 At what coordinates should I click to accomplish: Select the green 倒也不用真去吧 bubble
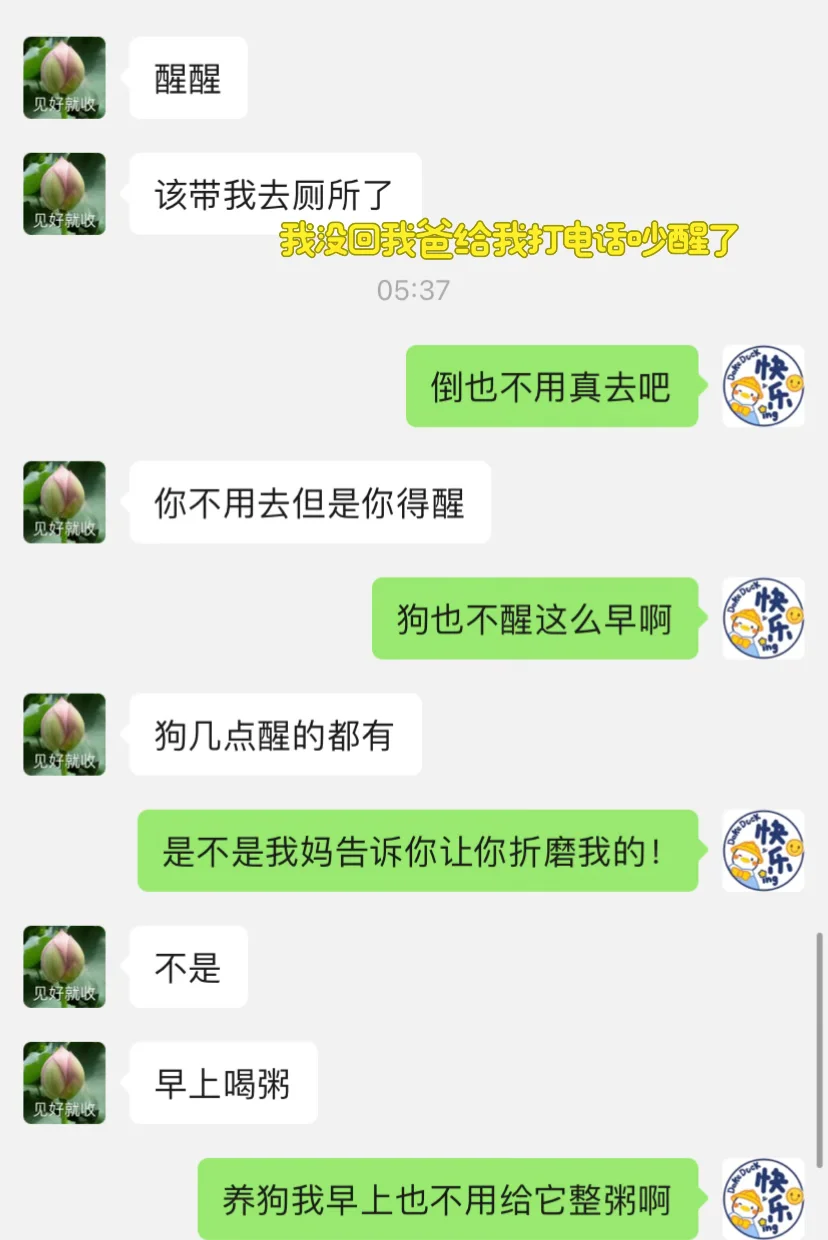pos(552,387)
